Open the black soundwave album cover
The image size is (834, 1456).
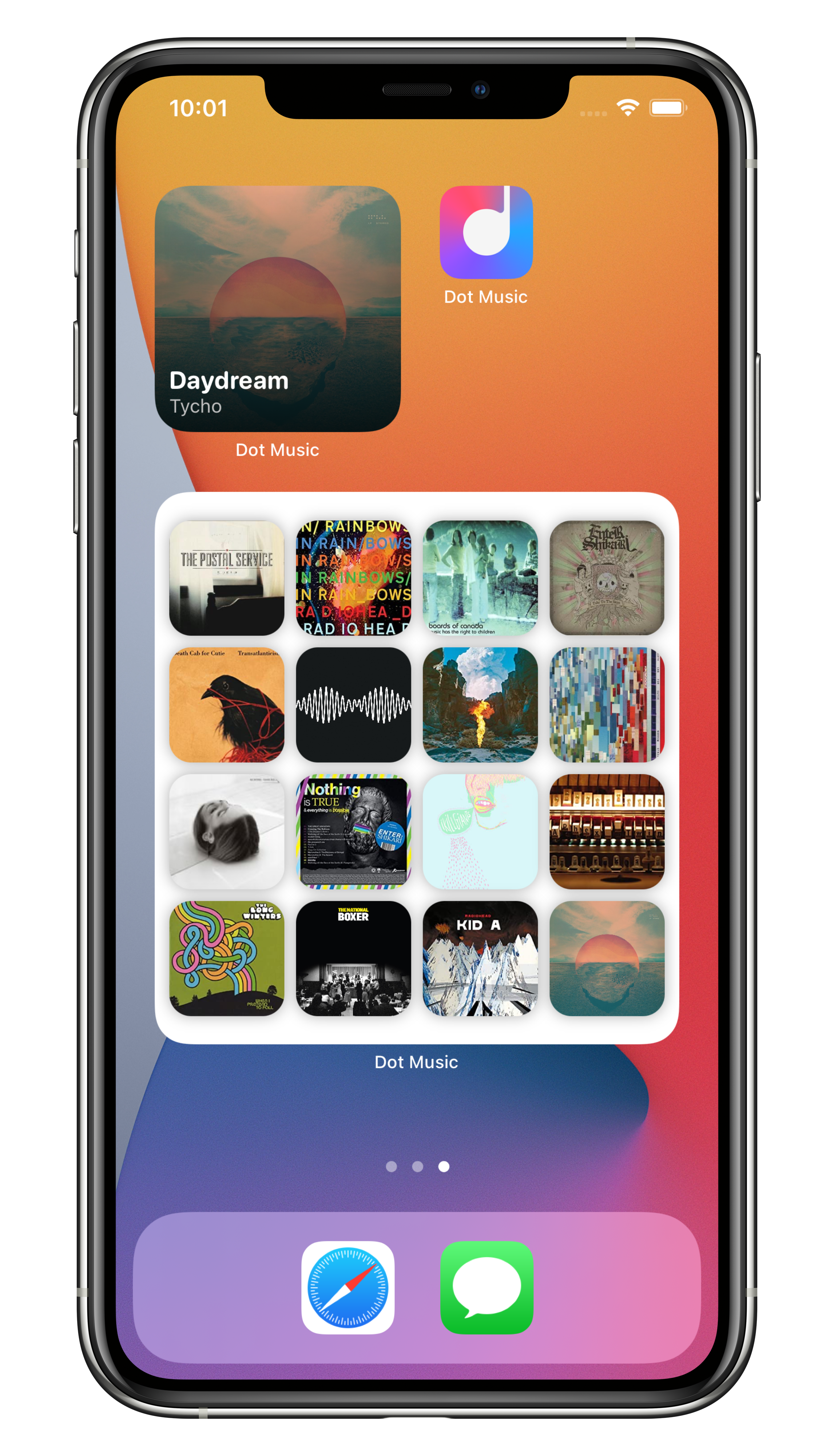(x=353, y=704)
